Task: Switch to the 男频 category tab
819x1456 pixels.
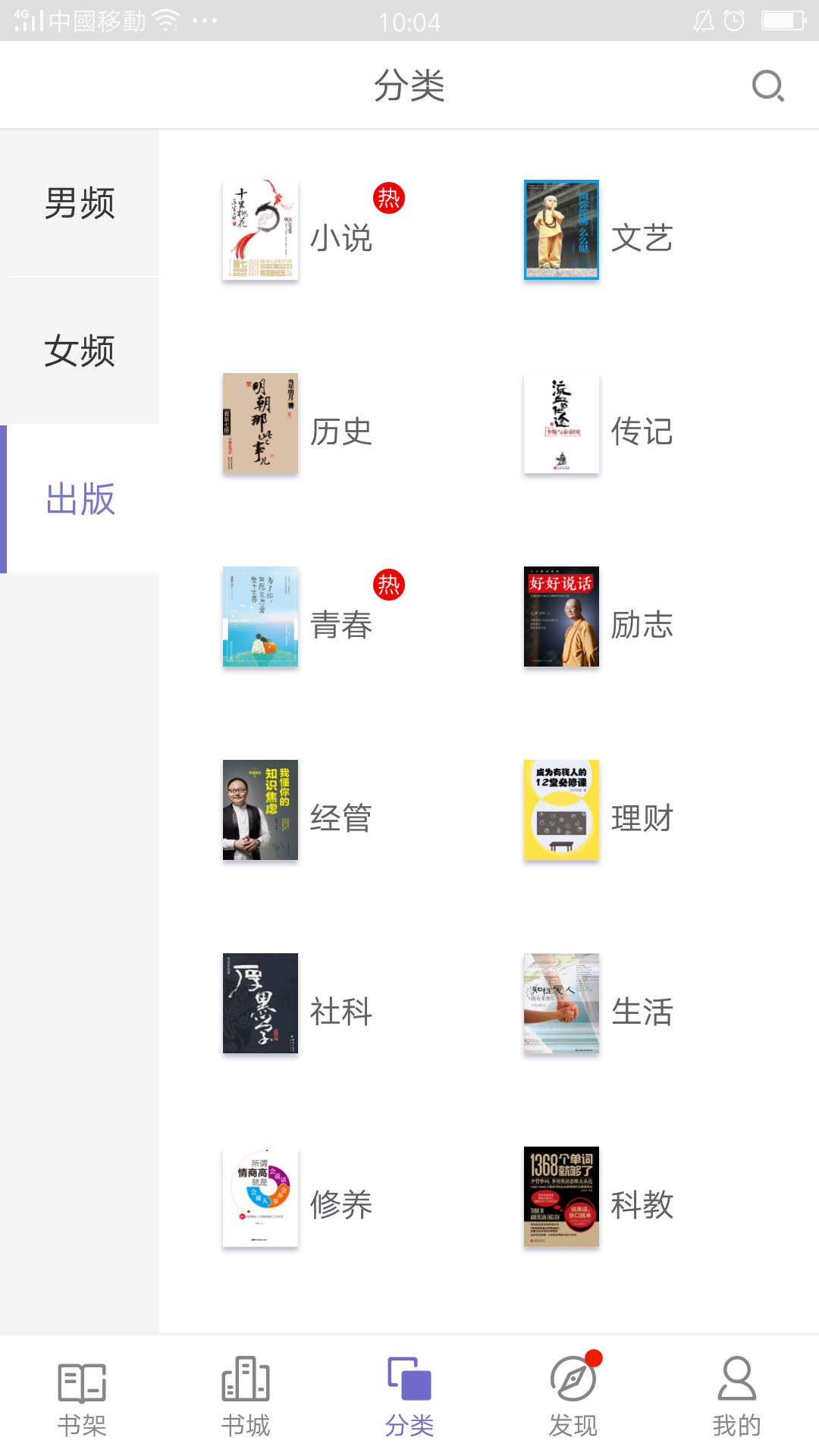Action: pos(80,203)
